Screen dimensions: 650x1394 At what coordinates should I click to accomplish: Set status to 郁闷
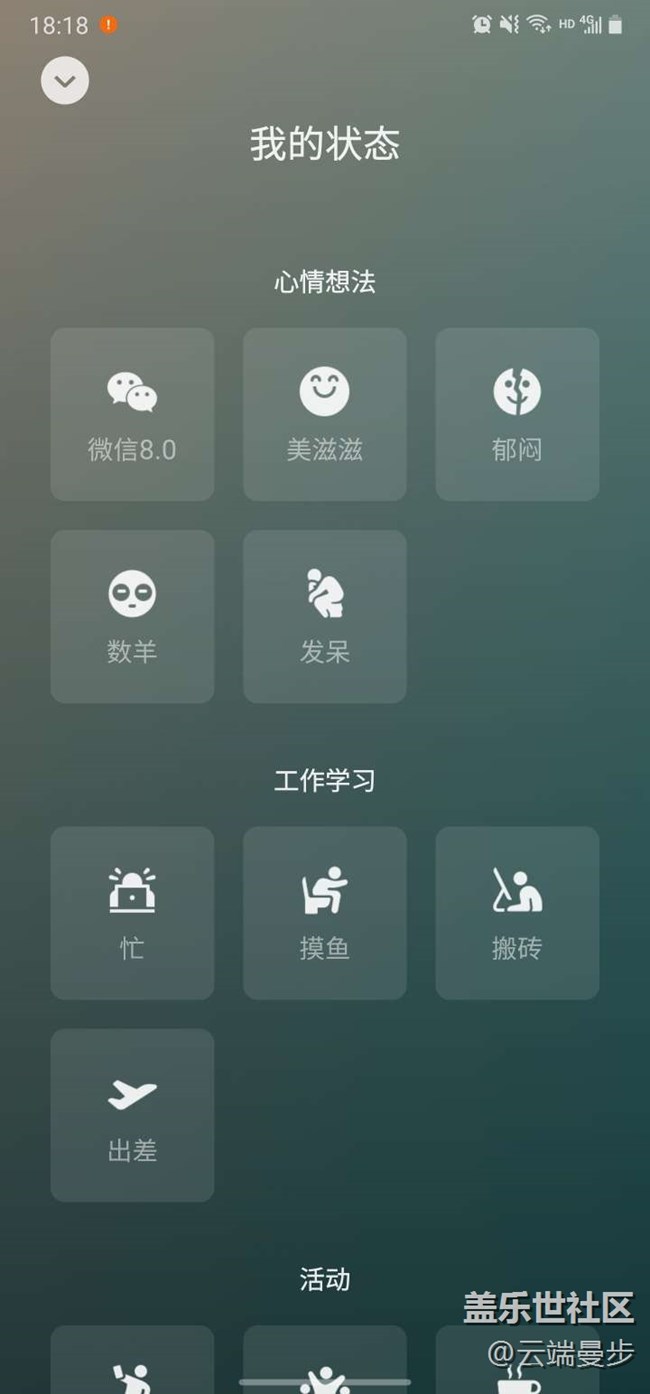point(517,414)
